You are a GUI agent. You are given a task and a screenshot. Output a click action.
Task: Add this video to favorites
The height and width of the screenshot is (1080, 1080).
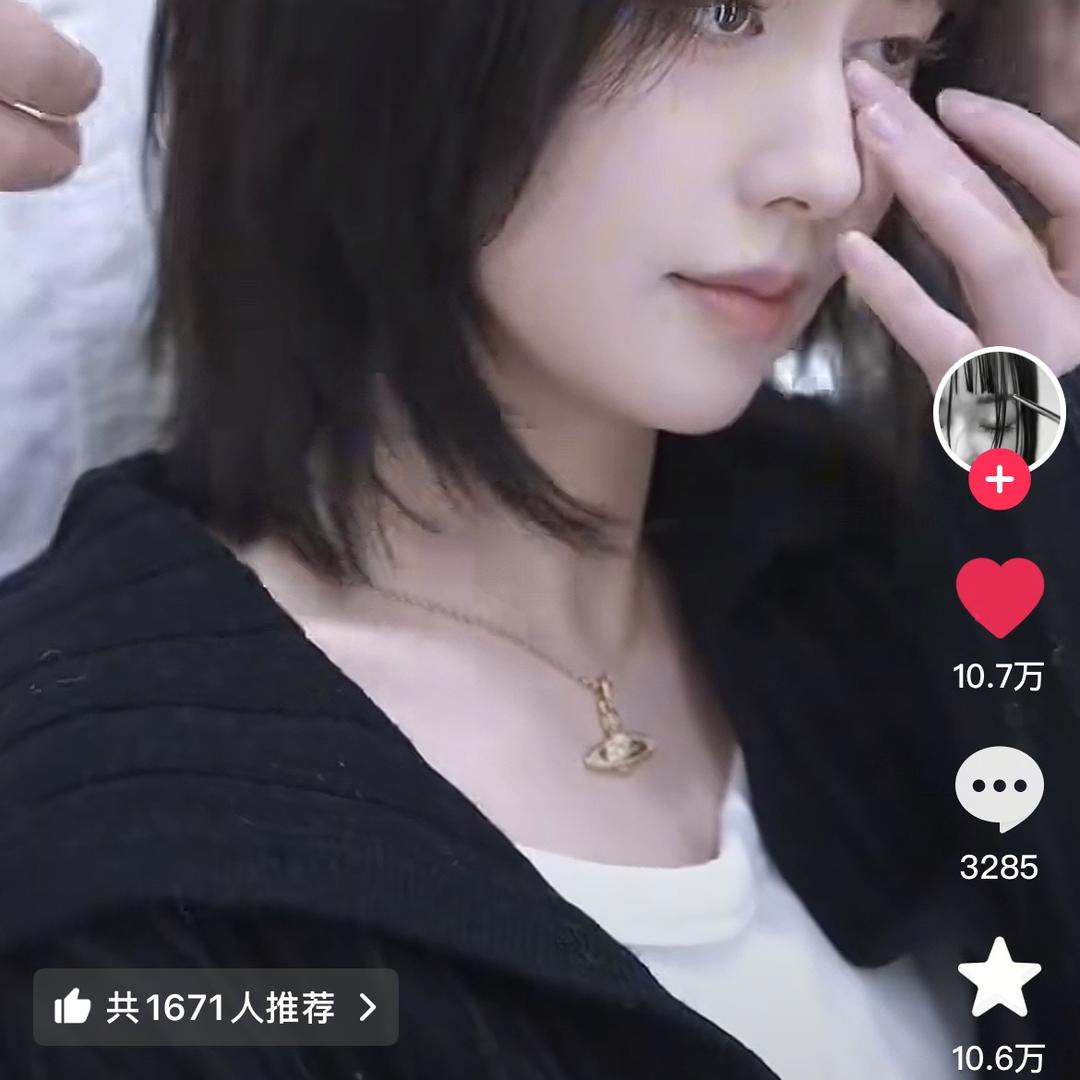coord(999,977)
